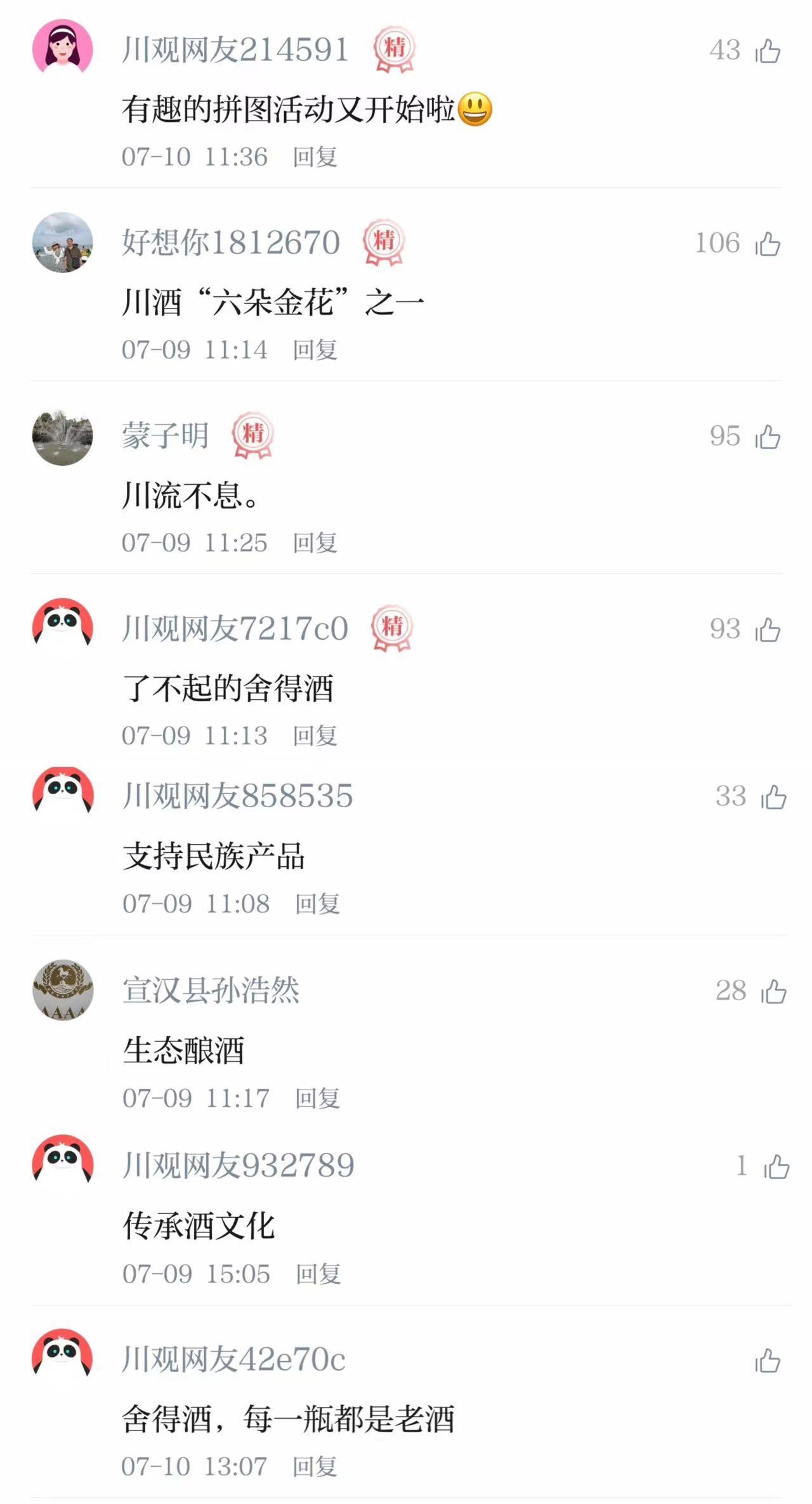Image resolution: width=812 pixels, height=1504 pixels.
Task: Open 蒙子明's profile avatar
Action: 62,437
